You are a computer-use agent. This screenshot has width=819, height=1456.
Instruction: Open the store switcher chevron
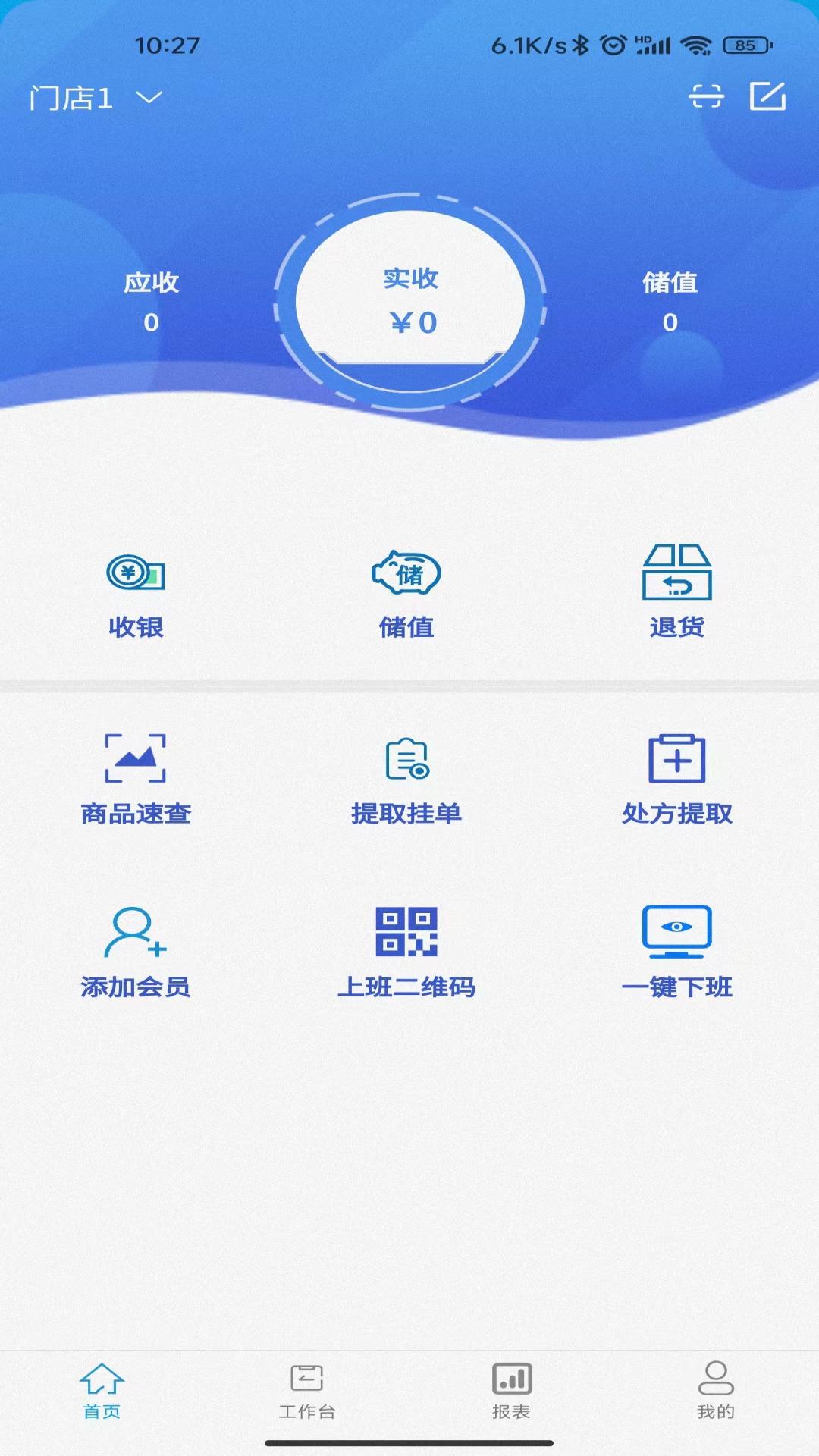(149, 99)
